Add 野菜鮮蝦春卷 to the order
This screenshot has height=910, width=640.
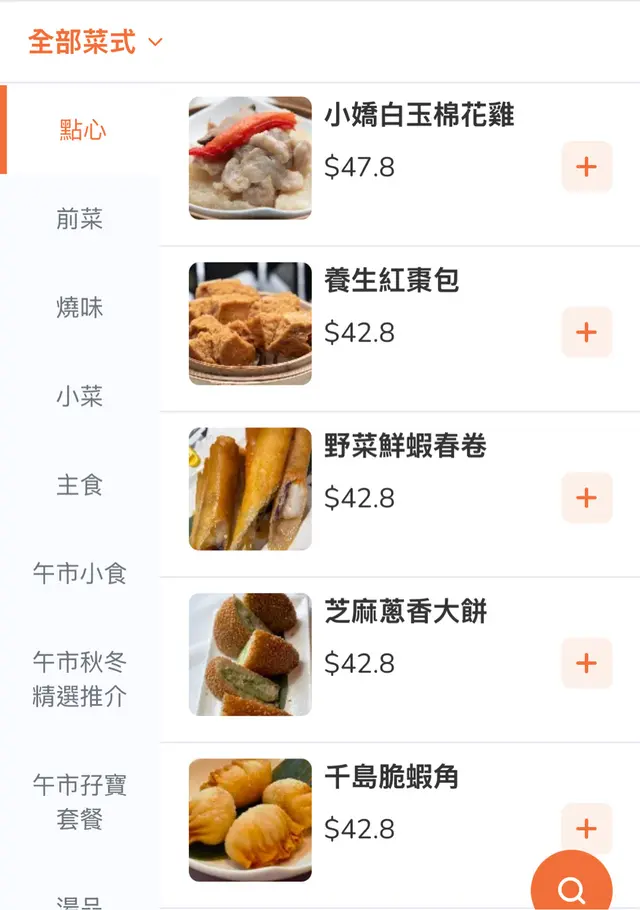tap(586, 498)
